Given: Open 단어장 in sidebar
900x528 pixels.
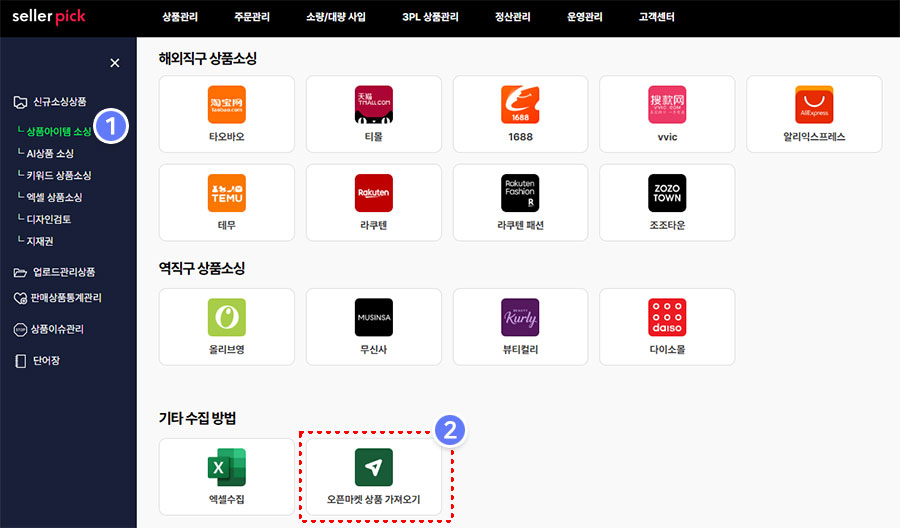Looking at the screenshot, I should tap(46, 360).
